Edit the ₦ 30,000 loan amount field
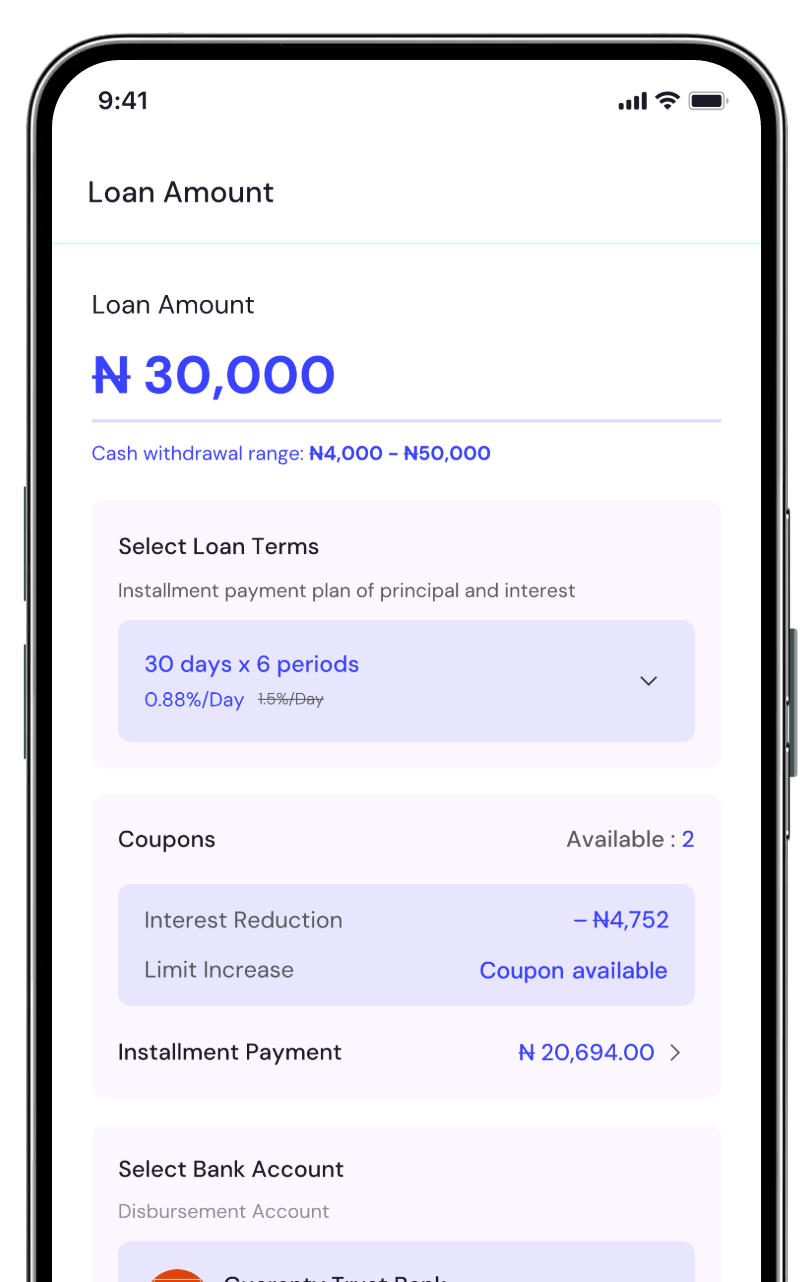The width and height of the screenshot is (812, 1282). [214, 376]
